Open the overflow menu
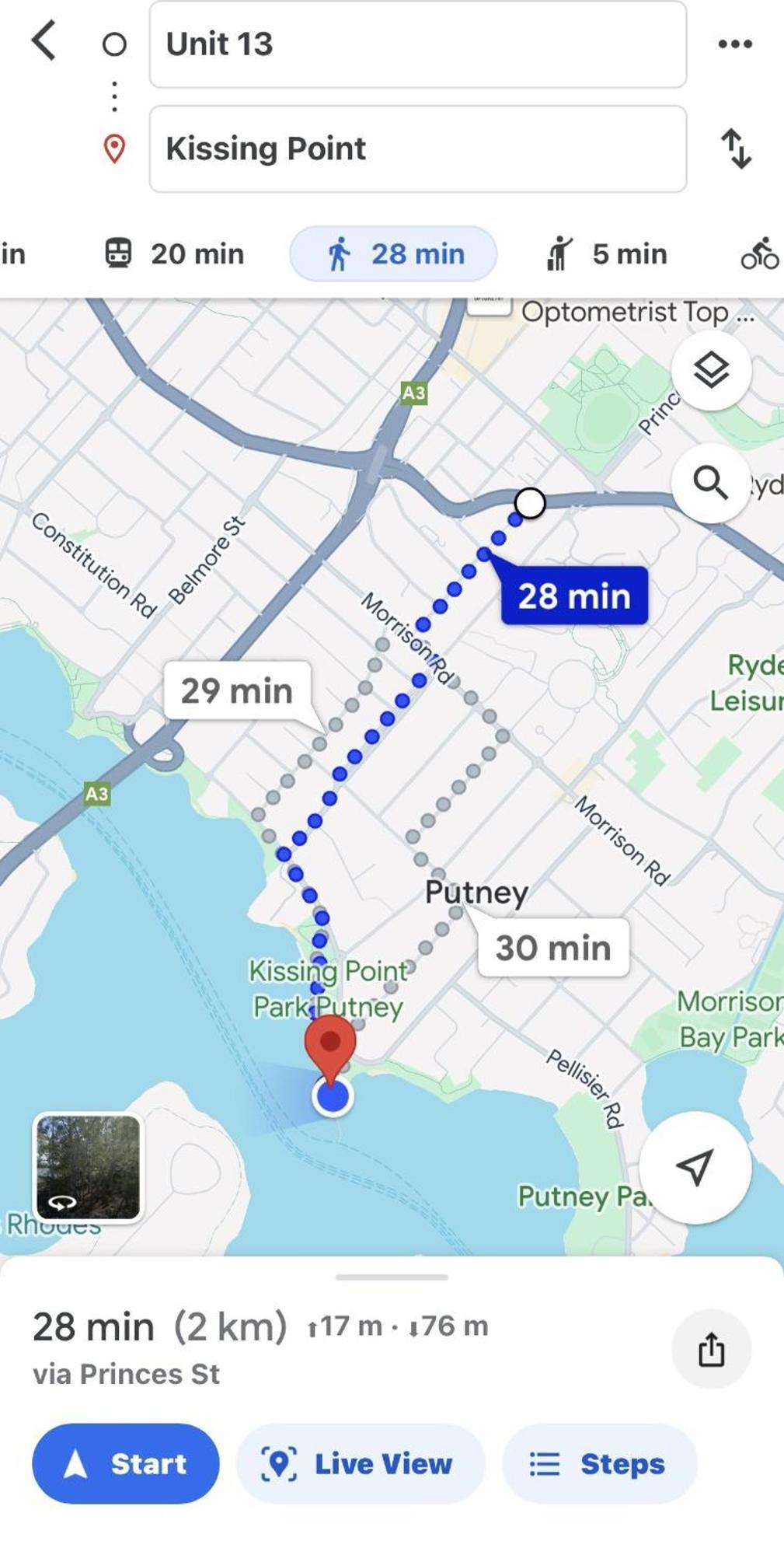784x1555 pixels. tap(734, 44)
